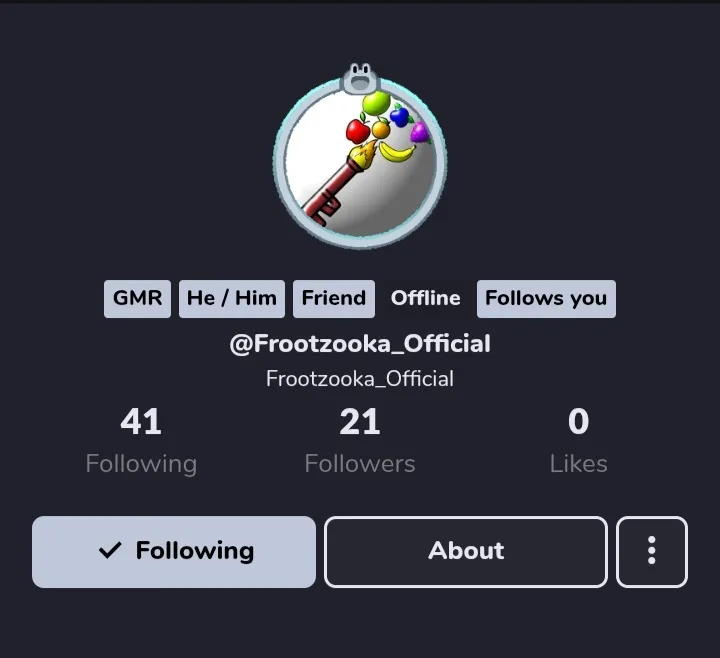The width and height of the screenshot is (720, 658).
Task: Tap the Following button to unfollow
Action: point(174,551)
